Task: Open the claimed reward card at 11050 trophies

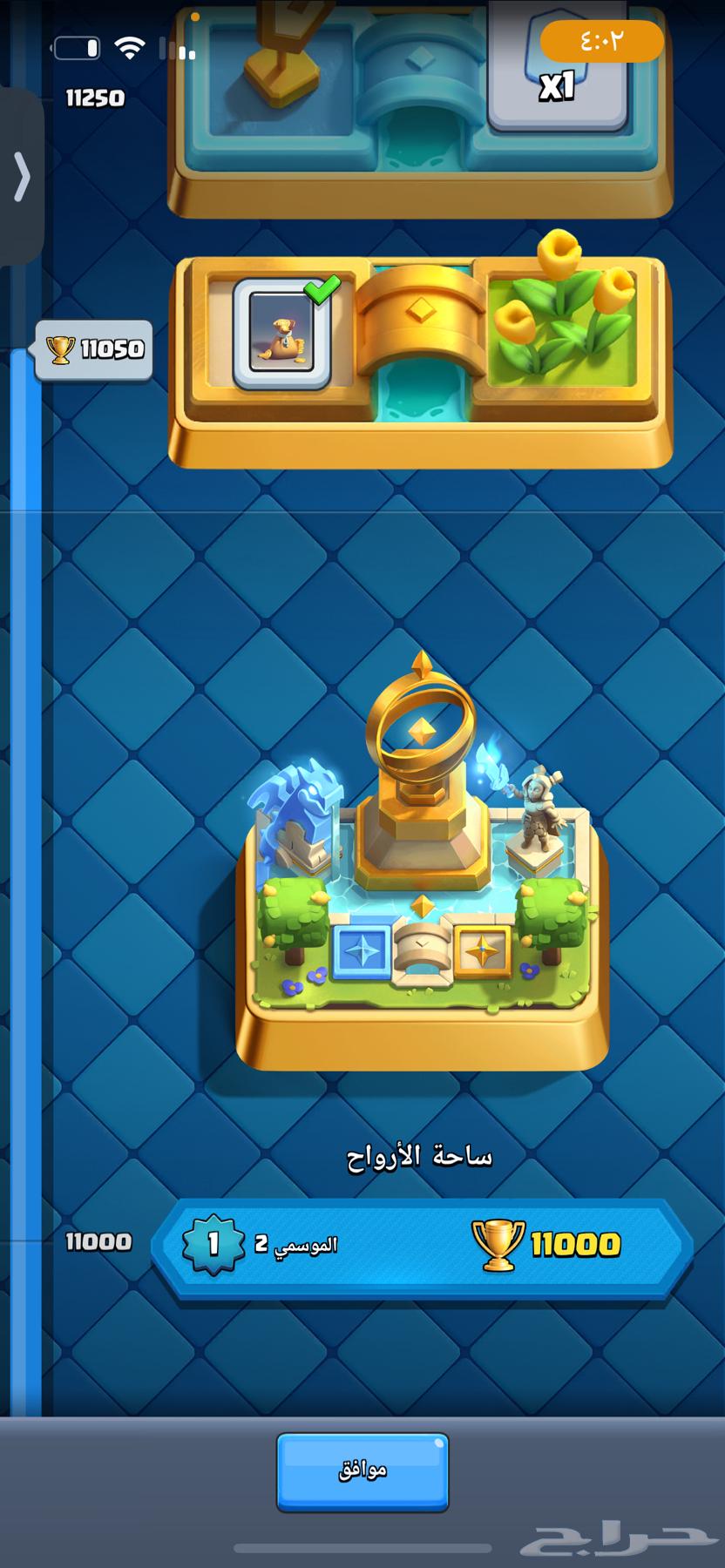Action: (x=282, y=334)
